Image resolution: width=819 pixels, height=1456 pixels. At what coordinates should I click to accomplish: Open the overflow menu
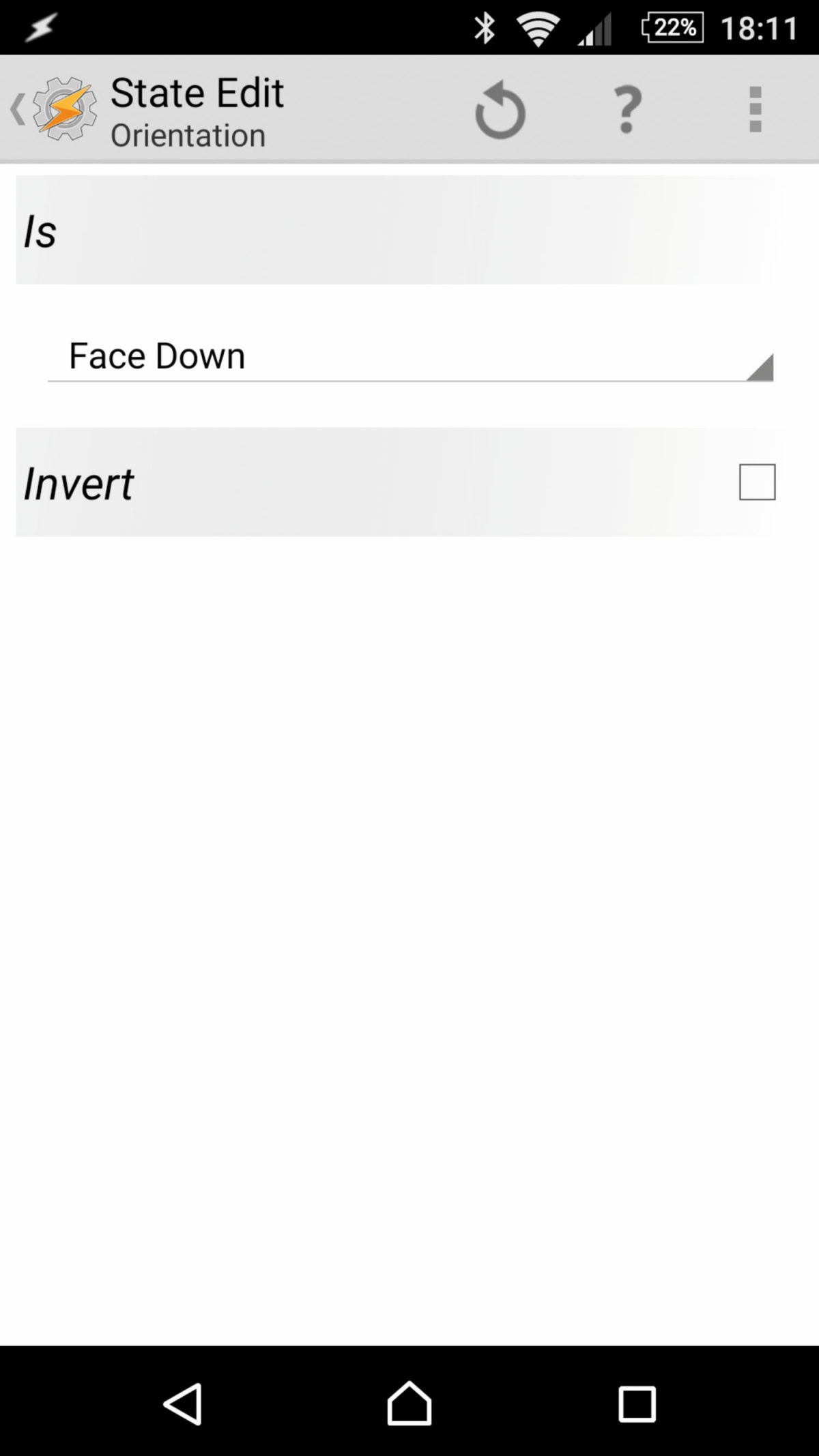tap(755, 109)
